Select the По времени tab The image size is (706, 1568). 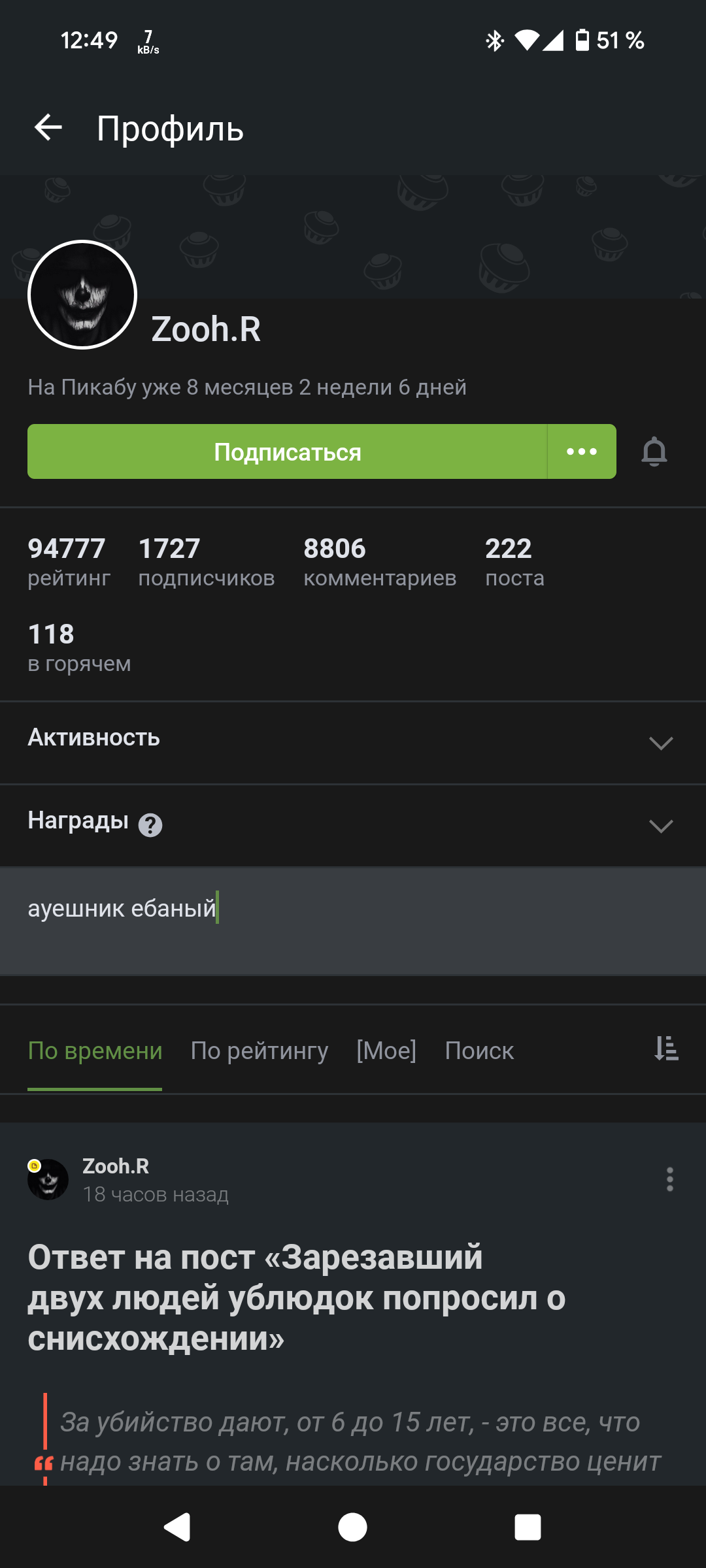pyautogui.click(x=95, y=1051)
